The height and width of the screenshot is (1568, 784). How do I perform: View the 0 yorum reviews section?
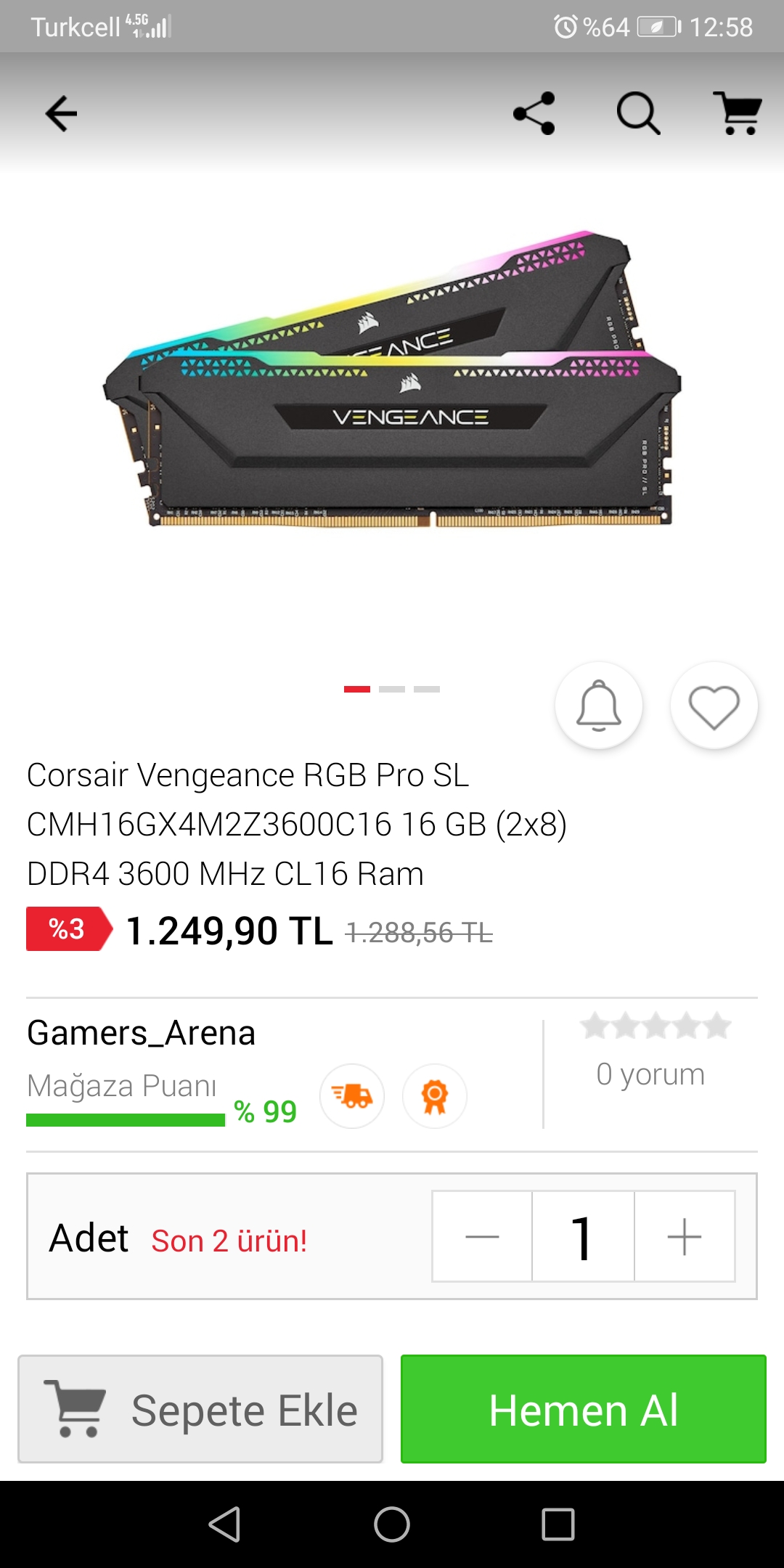click(650, 1074)
